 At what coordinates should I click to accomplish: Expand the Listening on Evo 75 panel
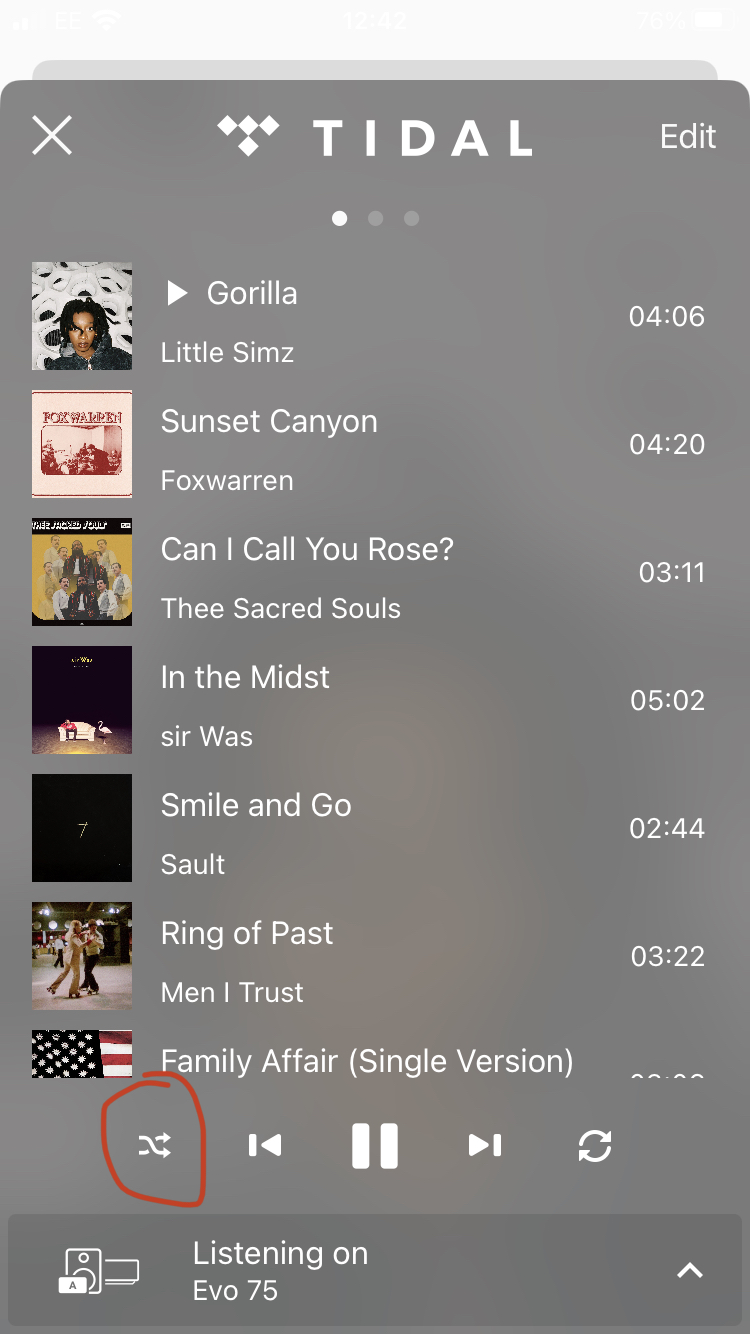coord(689,1271)
